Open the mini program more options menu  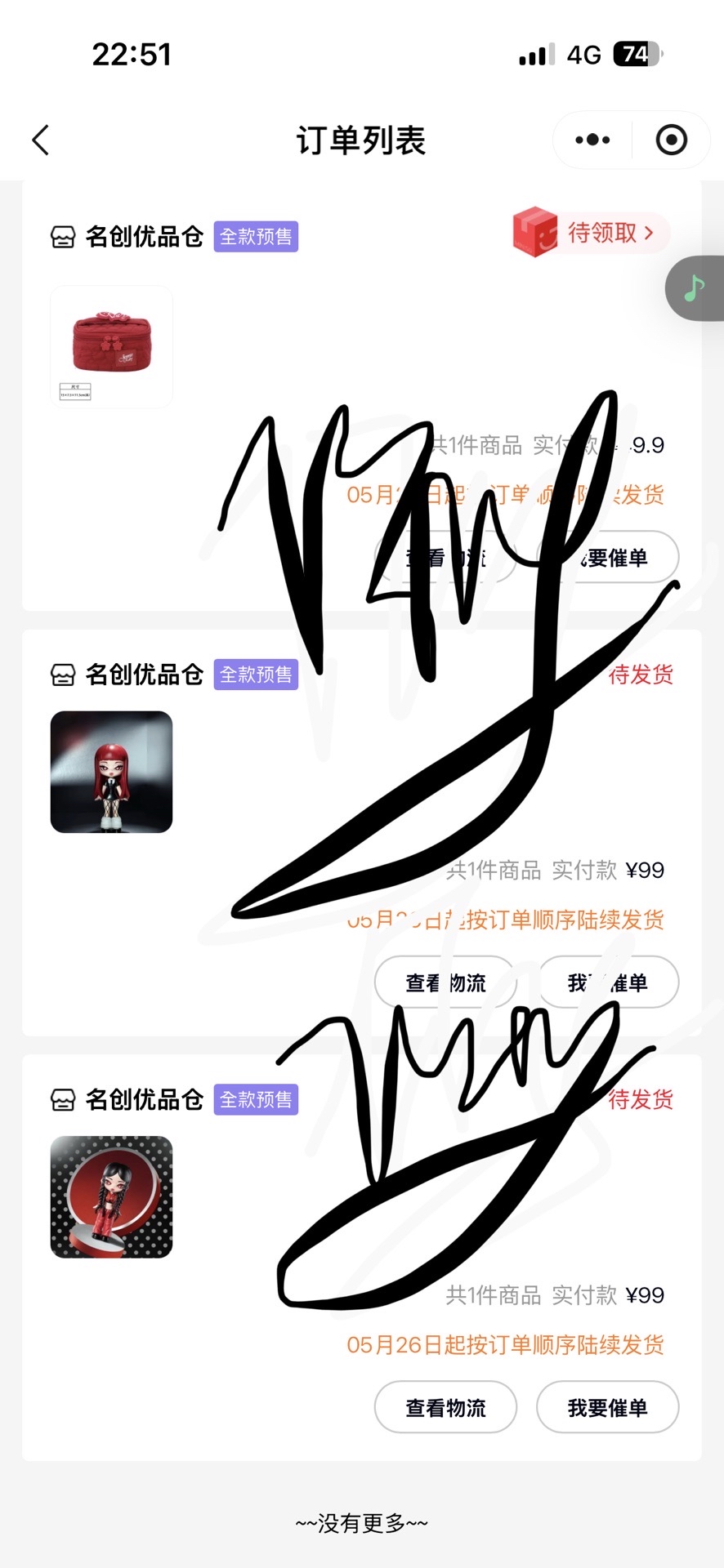(592, 140)
